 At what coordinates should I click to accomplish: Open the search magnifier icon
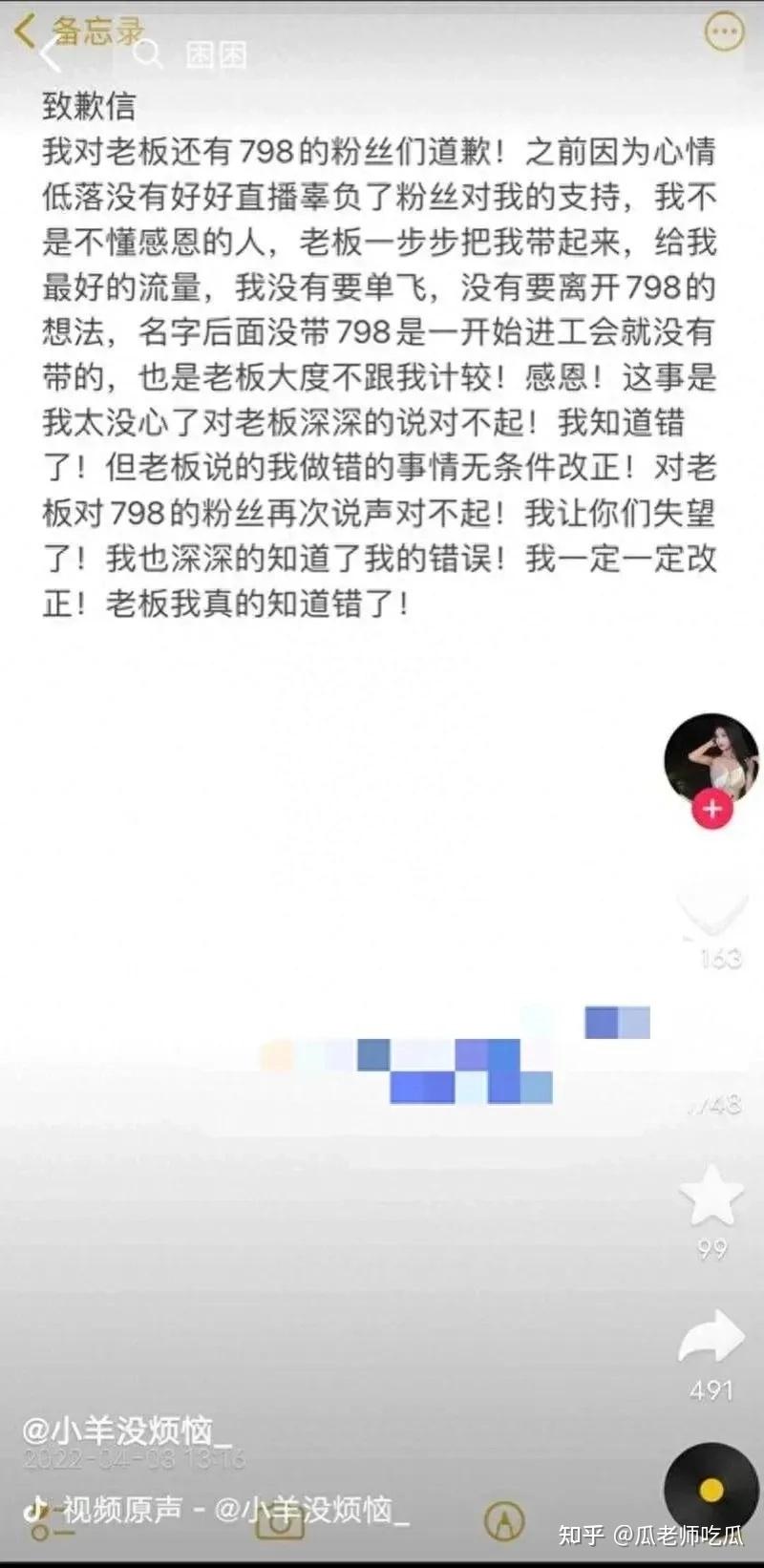(147, 54)
